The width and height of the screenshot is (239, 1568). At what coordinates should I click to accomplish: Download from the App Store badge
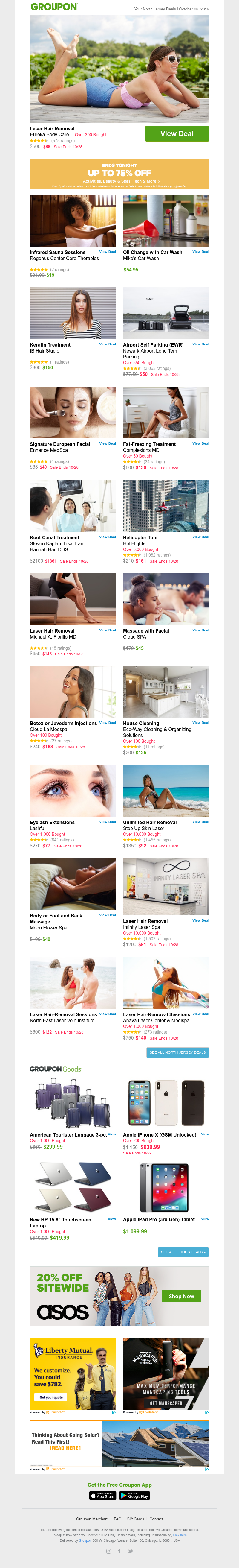102,1496
